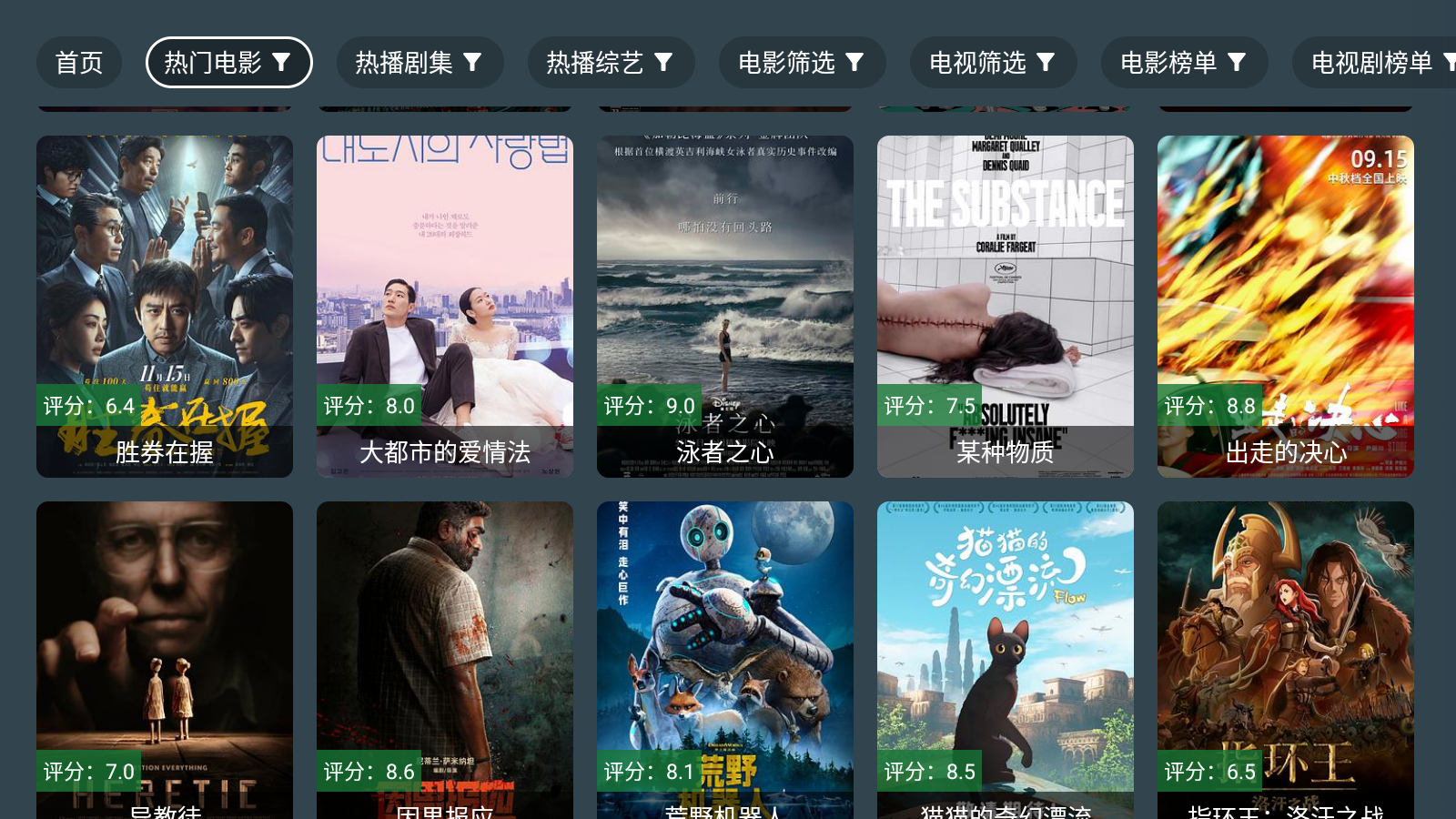Select 指环王：洛汗之战 movie card

coord(1286,660)
